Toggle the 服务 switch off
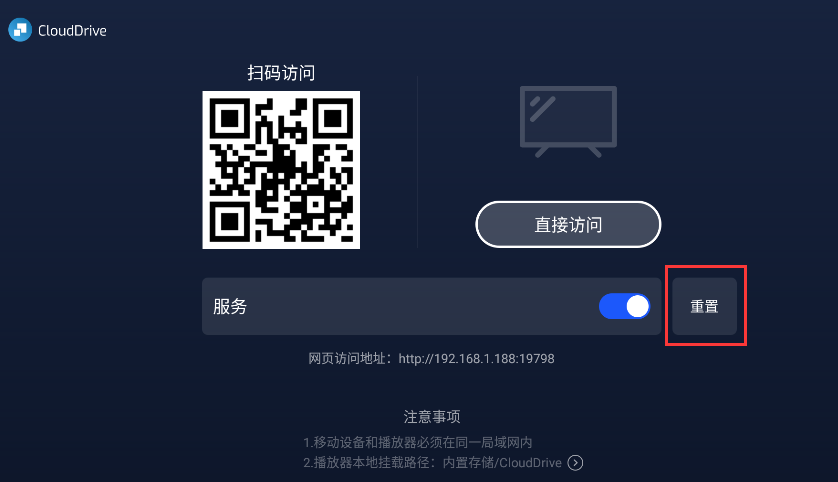 click(625, 306)
